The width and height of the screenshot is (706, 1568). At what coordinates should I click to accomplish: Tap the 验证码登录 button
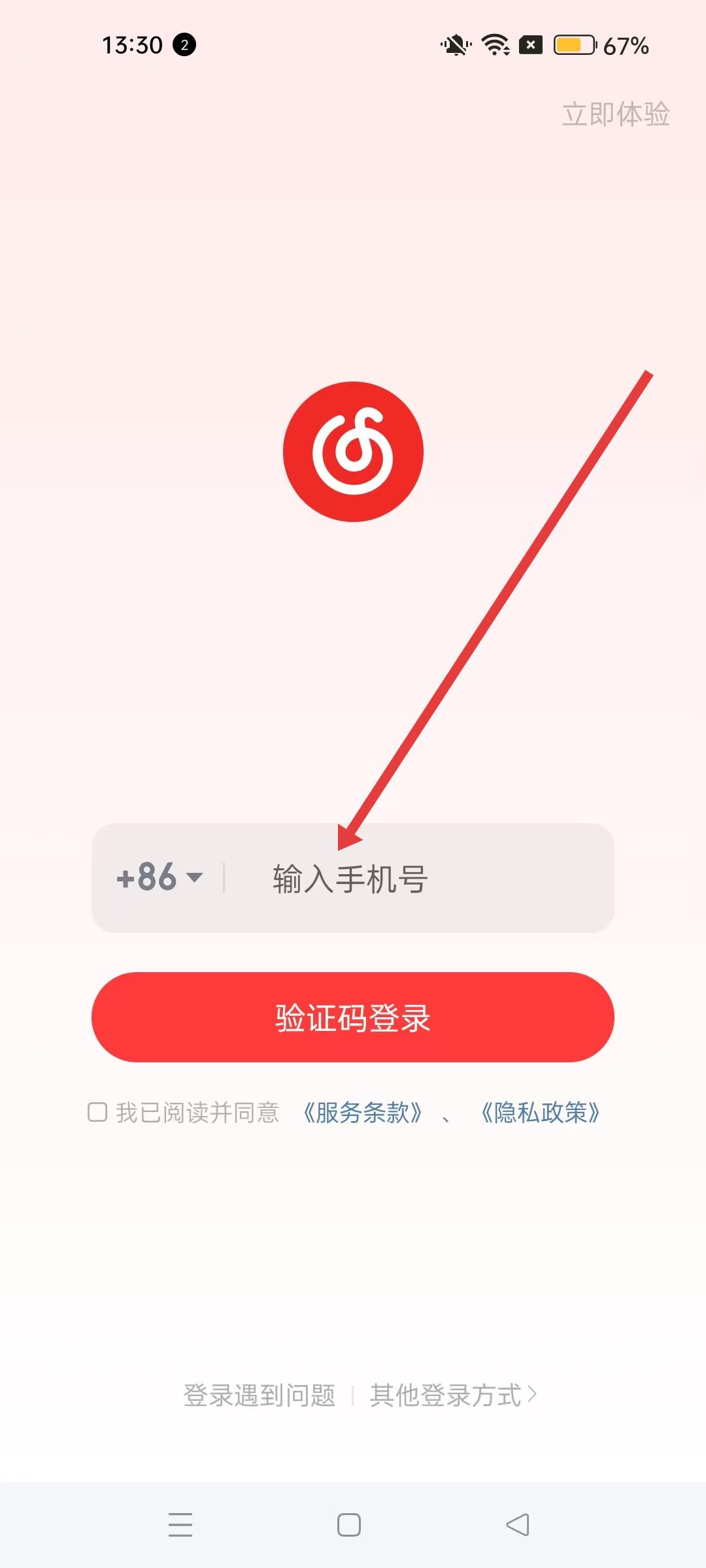353,1017
